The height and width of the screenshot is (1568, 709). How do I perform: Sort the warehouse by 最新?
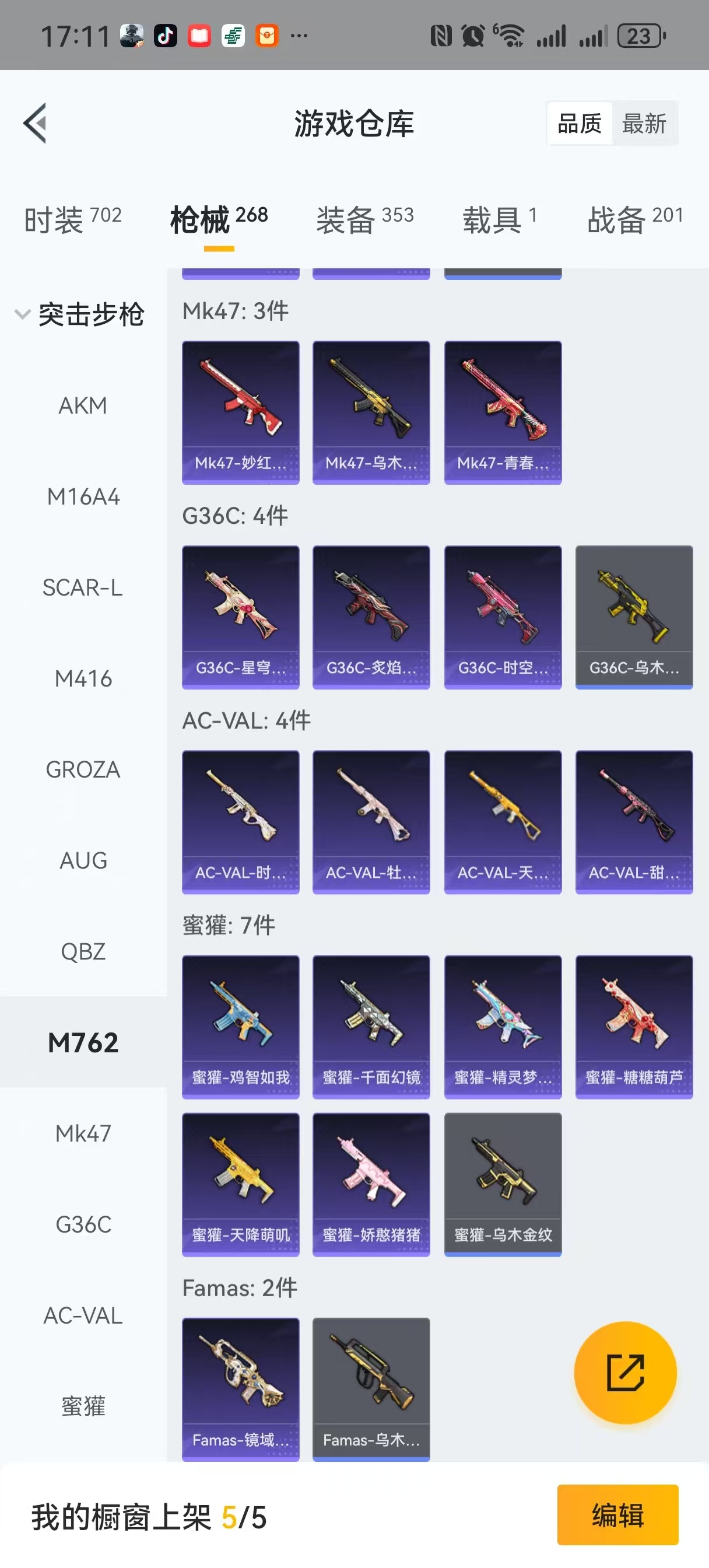[644, 124]
